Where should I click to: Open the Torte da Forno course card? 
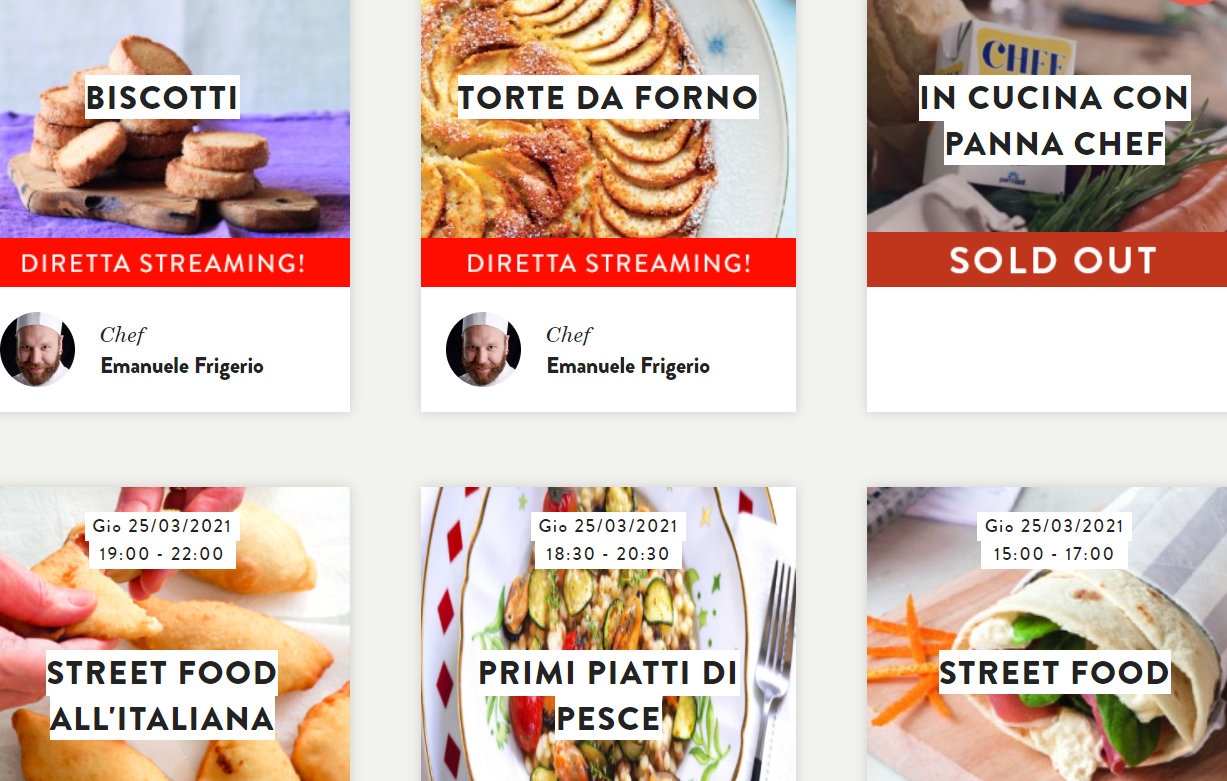tap(608, 98)
